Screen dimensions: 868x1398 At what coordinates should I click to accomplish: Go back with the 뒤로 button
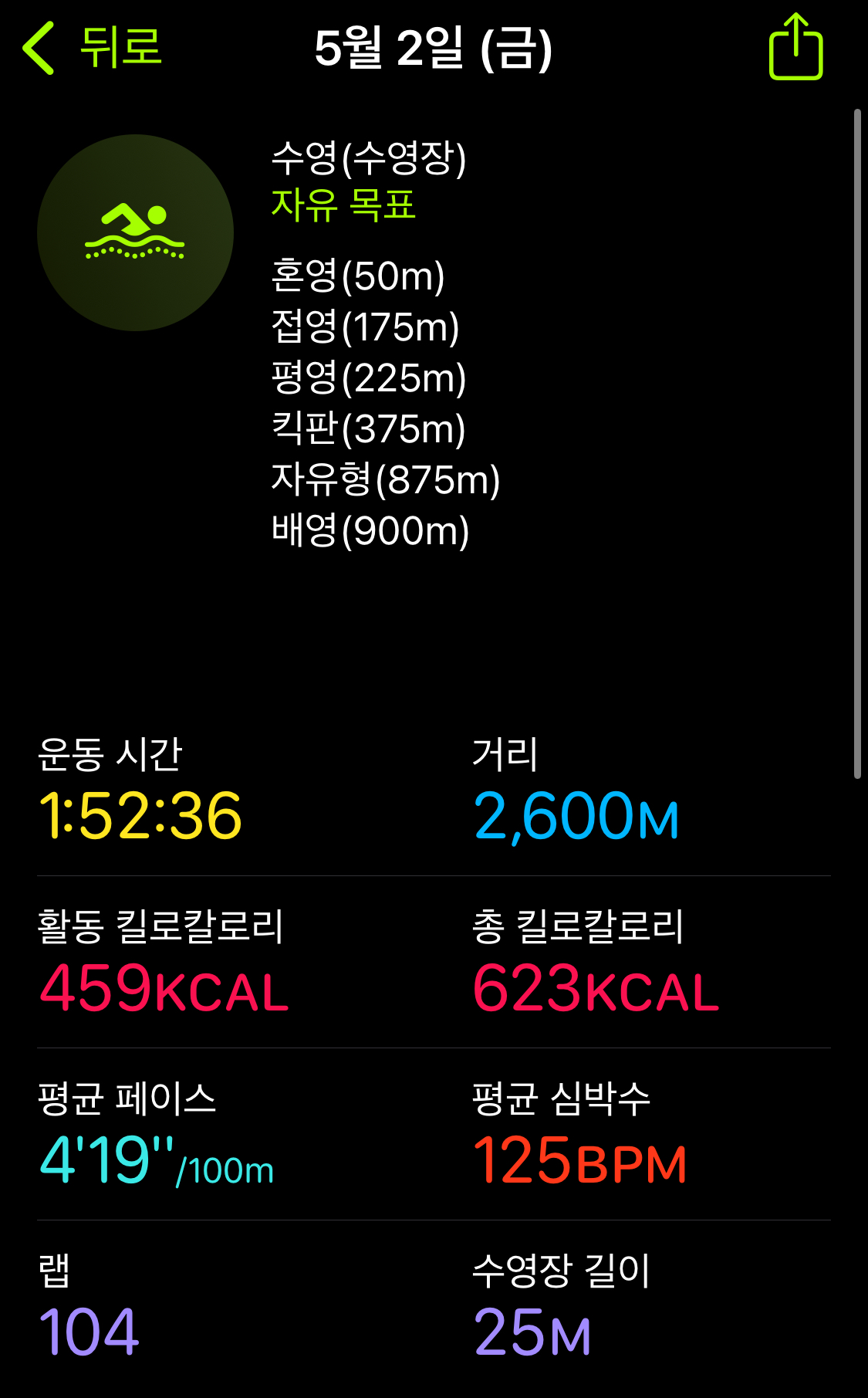click(x=93, y=48)
